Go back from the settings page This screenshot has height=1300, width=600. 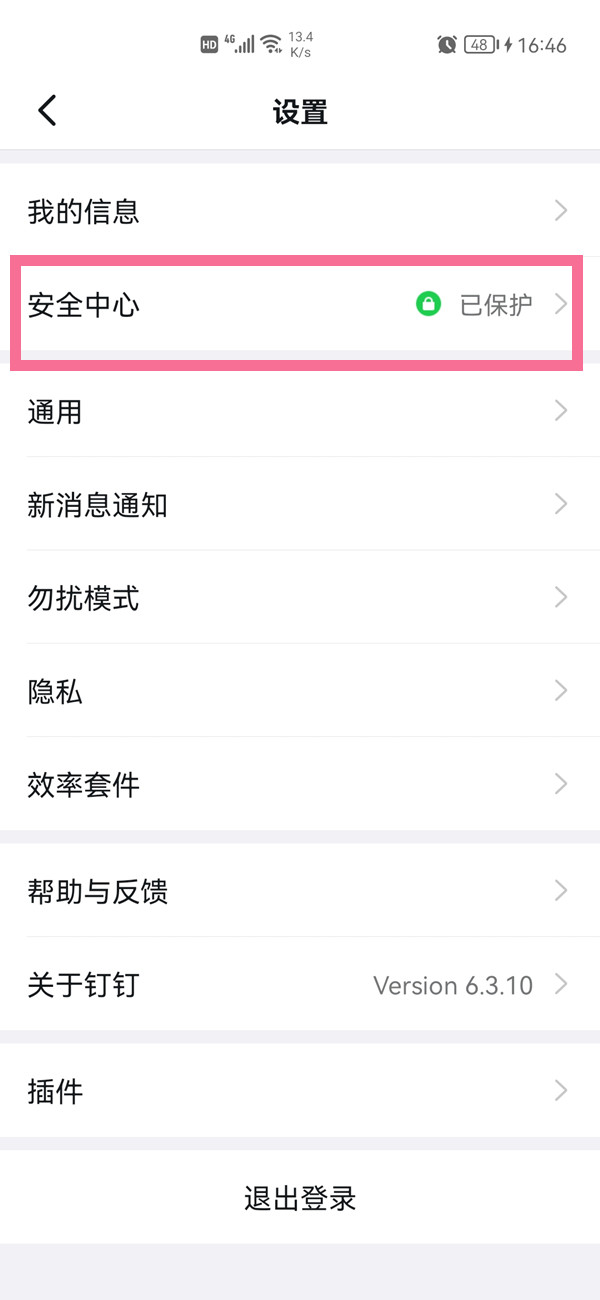pos(47,110)
